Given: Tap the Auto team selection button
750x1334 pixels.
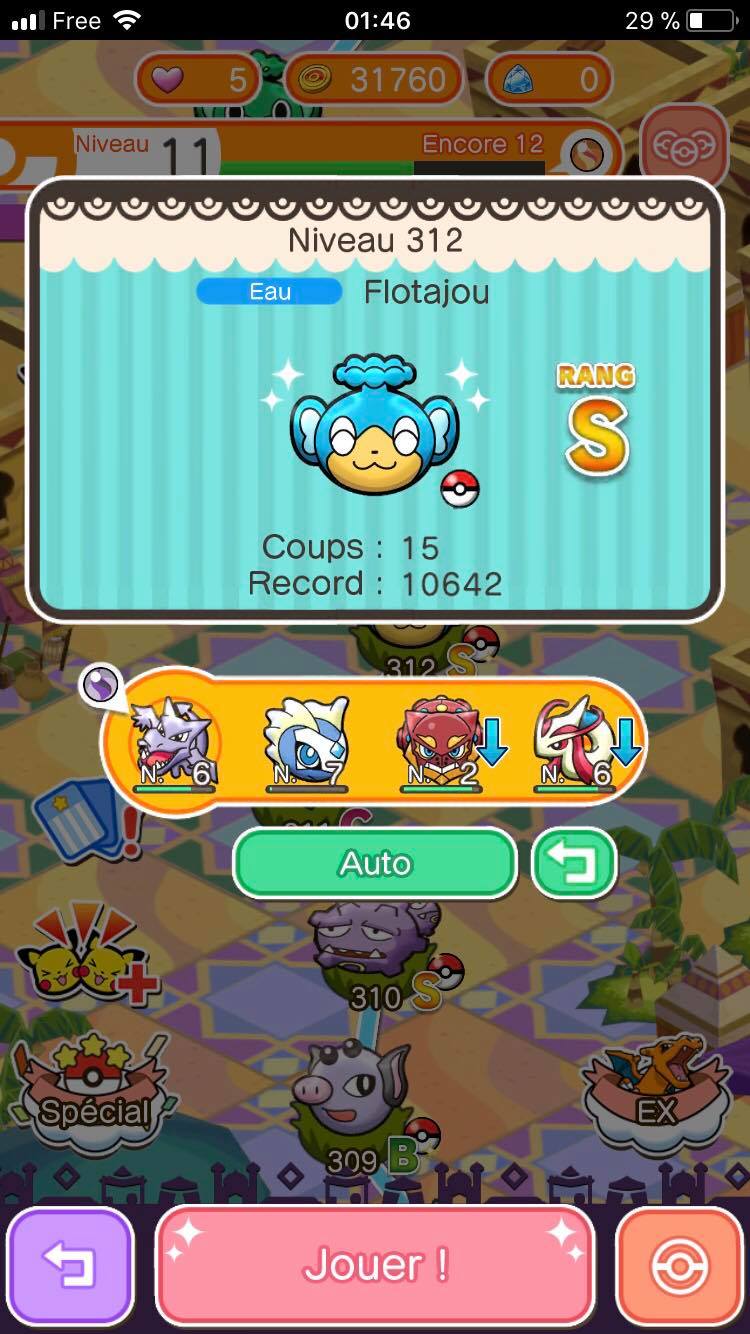Looking at the screenshot, I should (x=375, y=862).
